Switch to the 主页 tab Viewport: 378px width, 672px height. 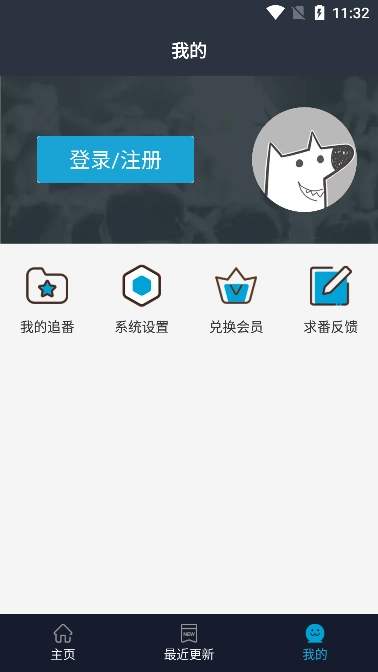[x=63, y=642]
